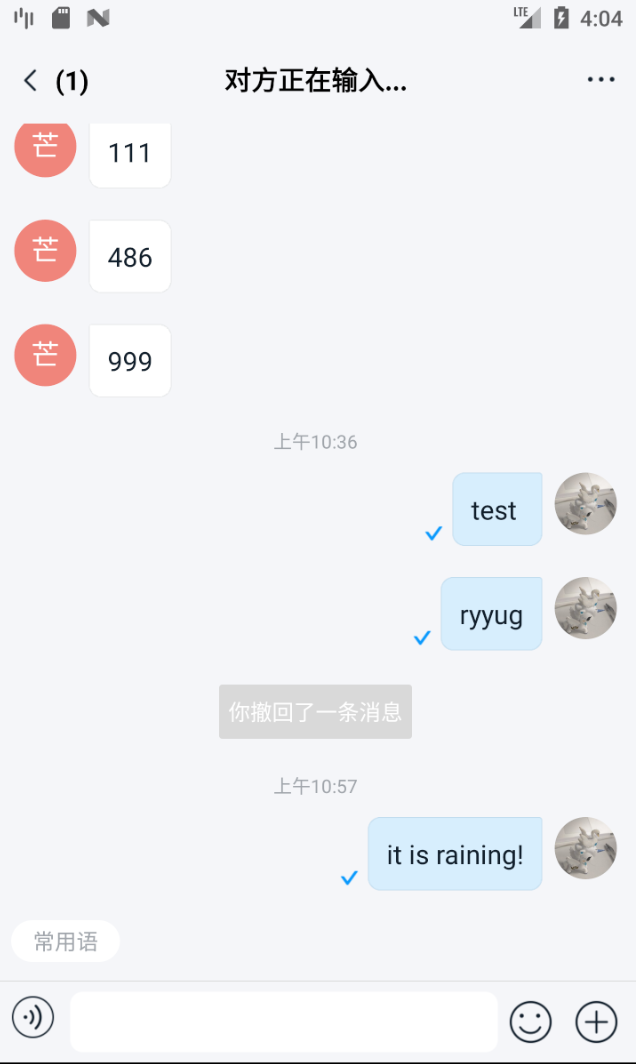636x1064 pixels.
Task: Tap the 常用语 quick phrases chip
Action: [x=65, y=941]
